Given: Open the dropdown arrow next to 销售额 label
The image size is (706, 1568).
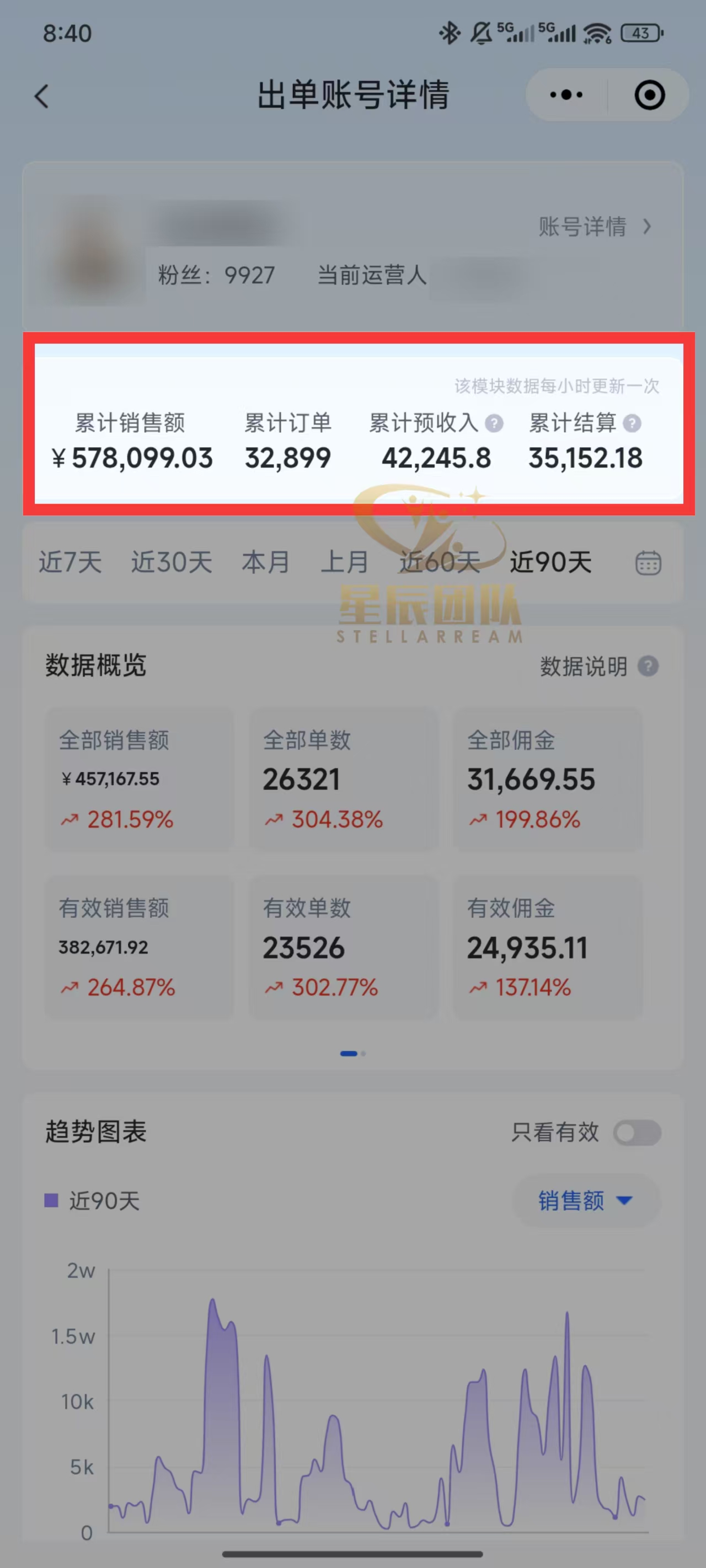Looking at the screenshot, I should (x=624, y=1201).
